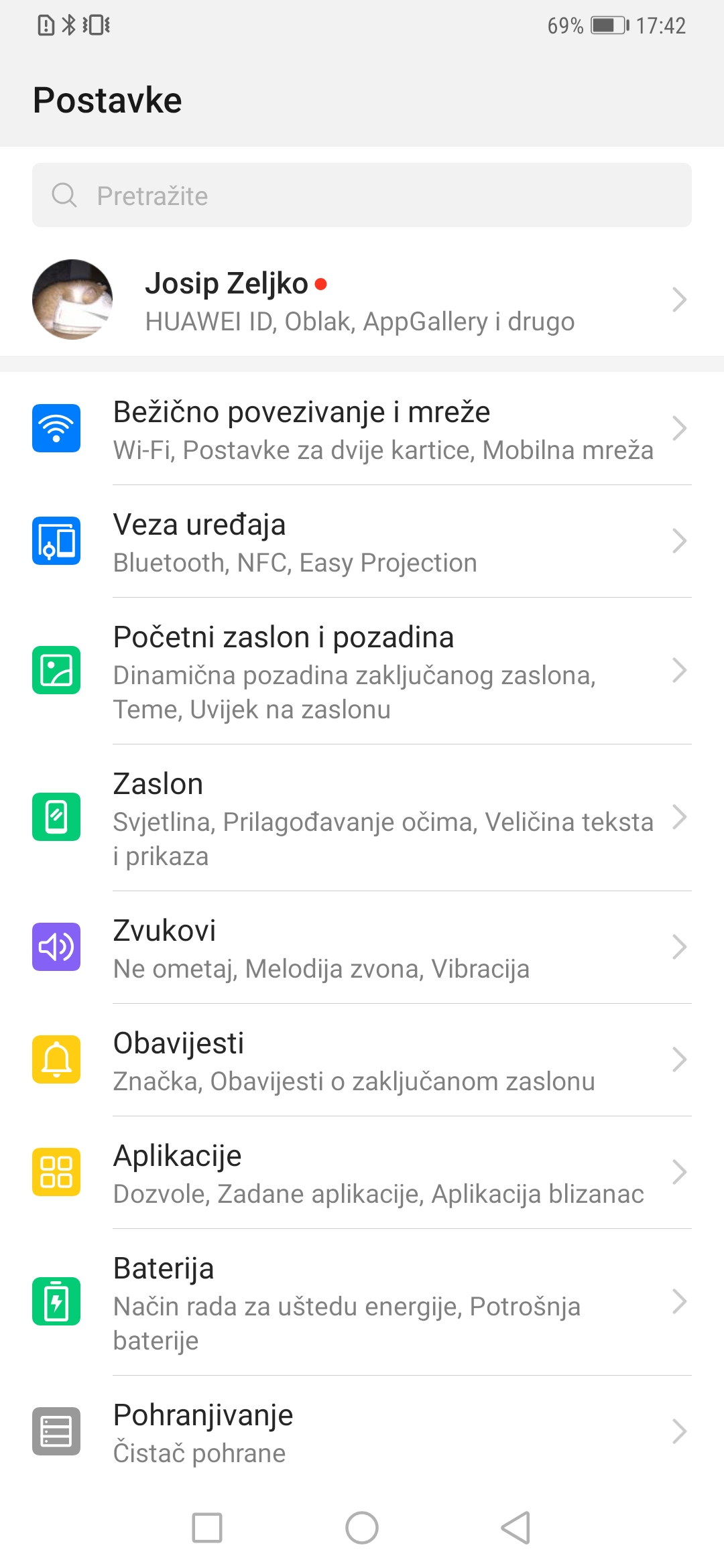The width and height of the screenshot is (724, 1568).
Task: Tap the system home button
Action: pos(362,1528)
